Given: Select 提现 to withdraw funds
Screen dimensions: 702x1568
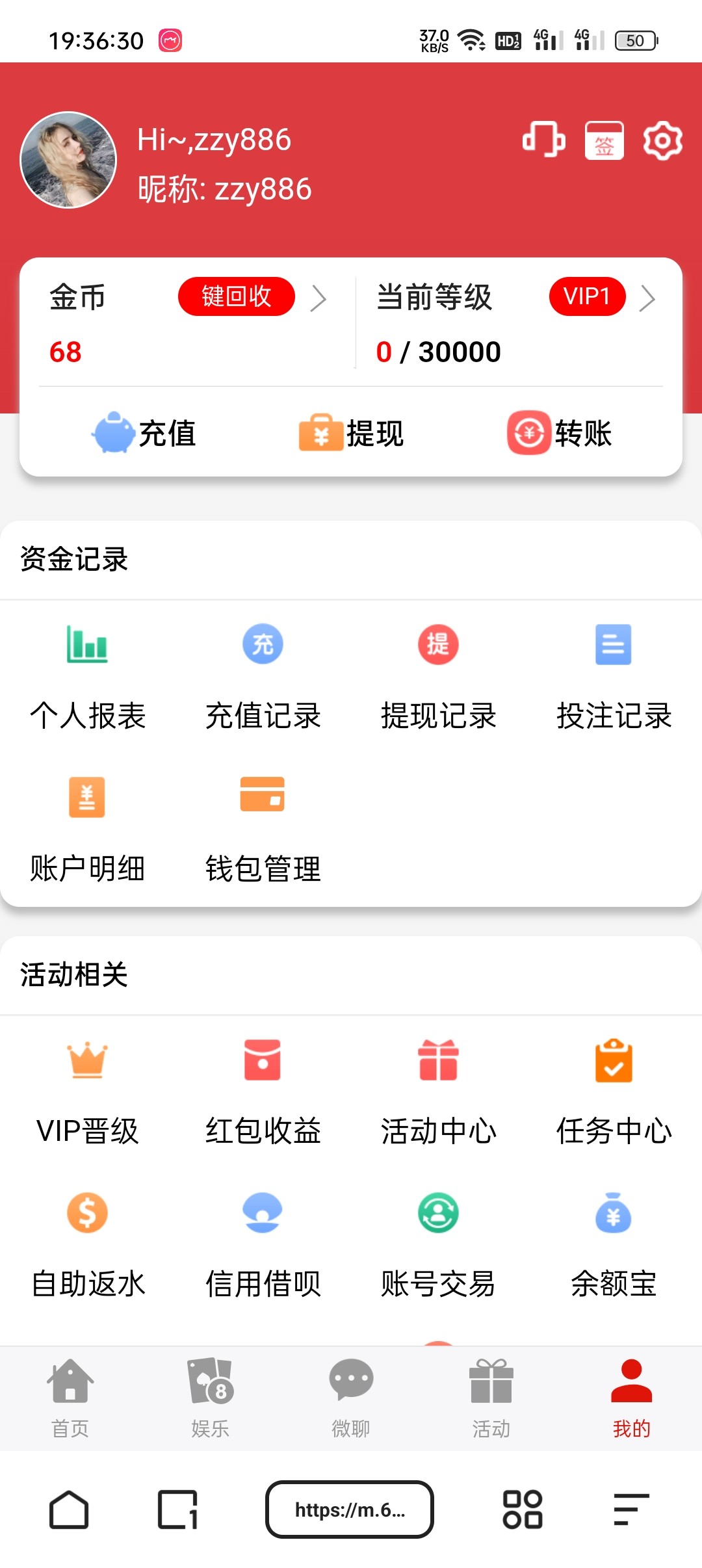Looking at the screenshot, I should [x=352, y=434].
